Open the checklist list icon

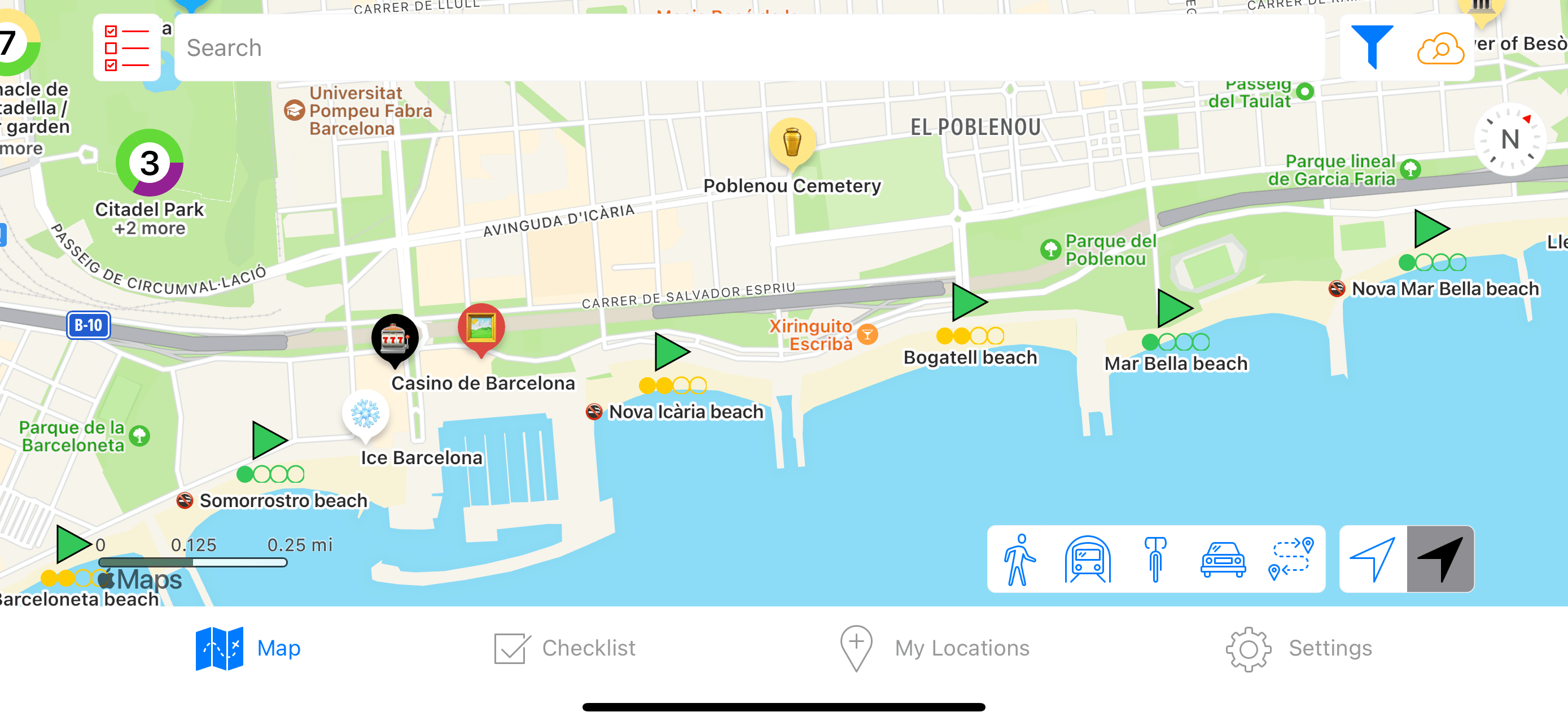(x=126, y=48)
